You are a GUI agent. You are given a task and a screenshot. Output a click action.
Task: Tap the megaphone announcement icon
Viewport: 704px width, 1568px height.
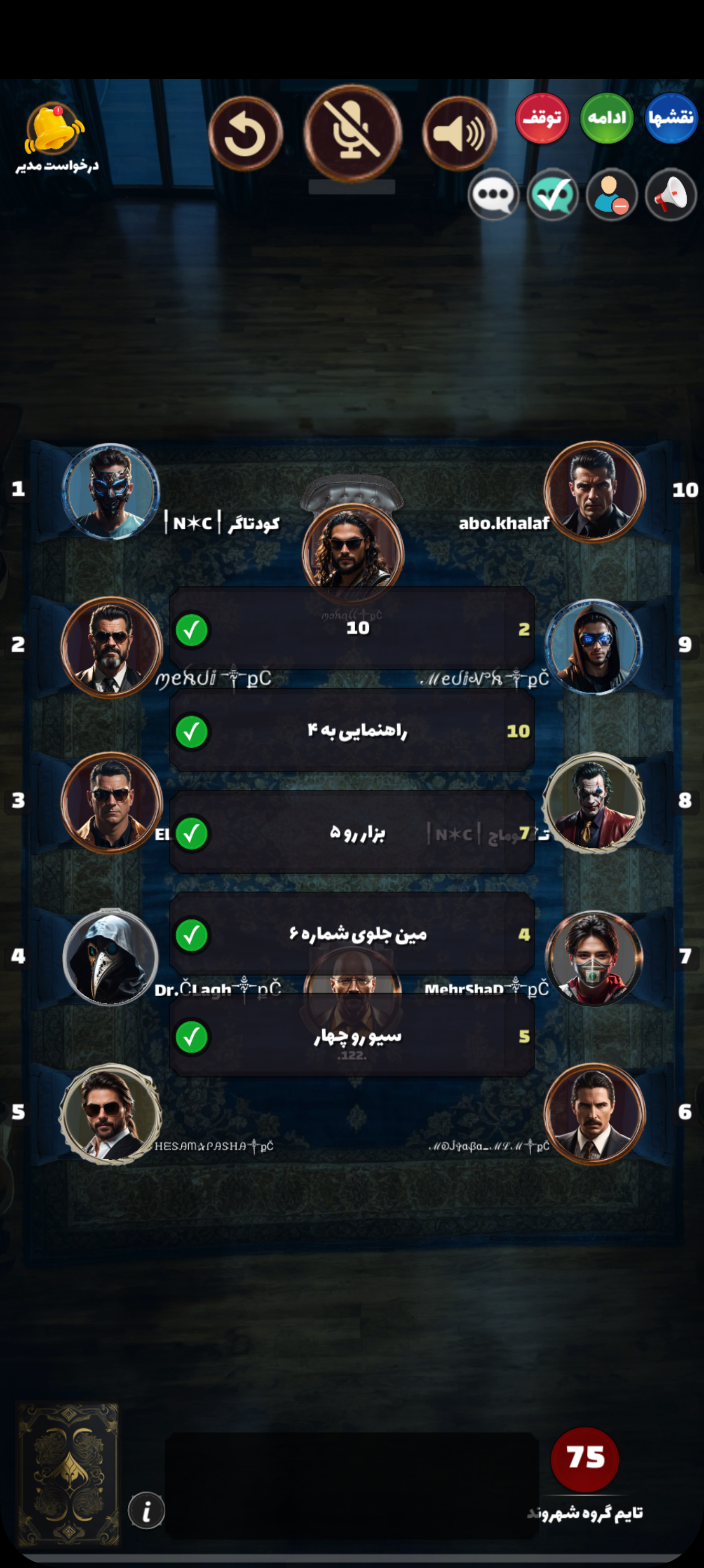click(670, 195)
